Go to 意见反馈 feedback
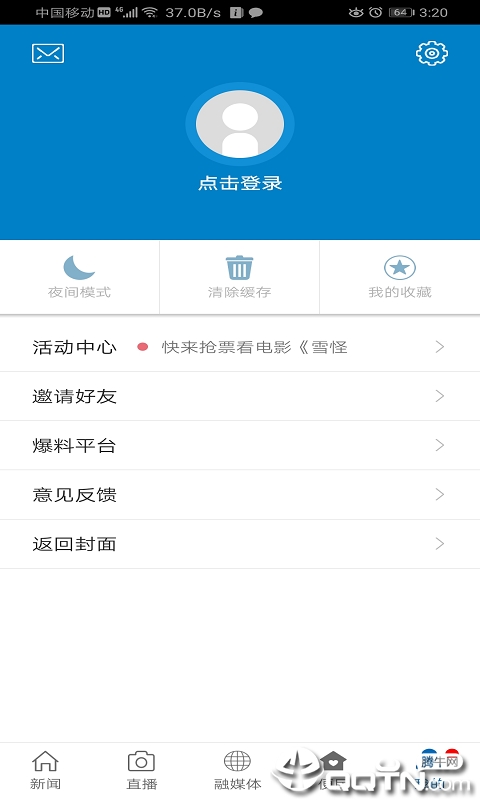 [x=240, y=495]
